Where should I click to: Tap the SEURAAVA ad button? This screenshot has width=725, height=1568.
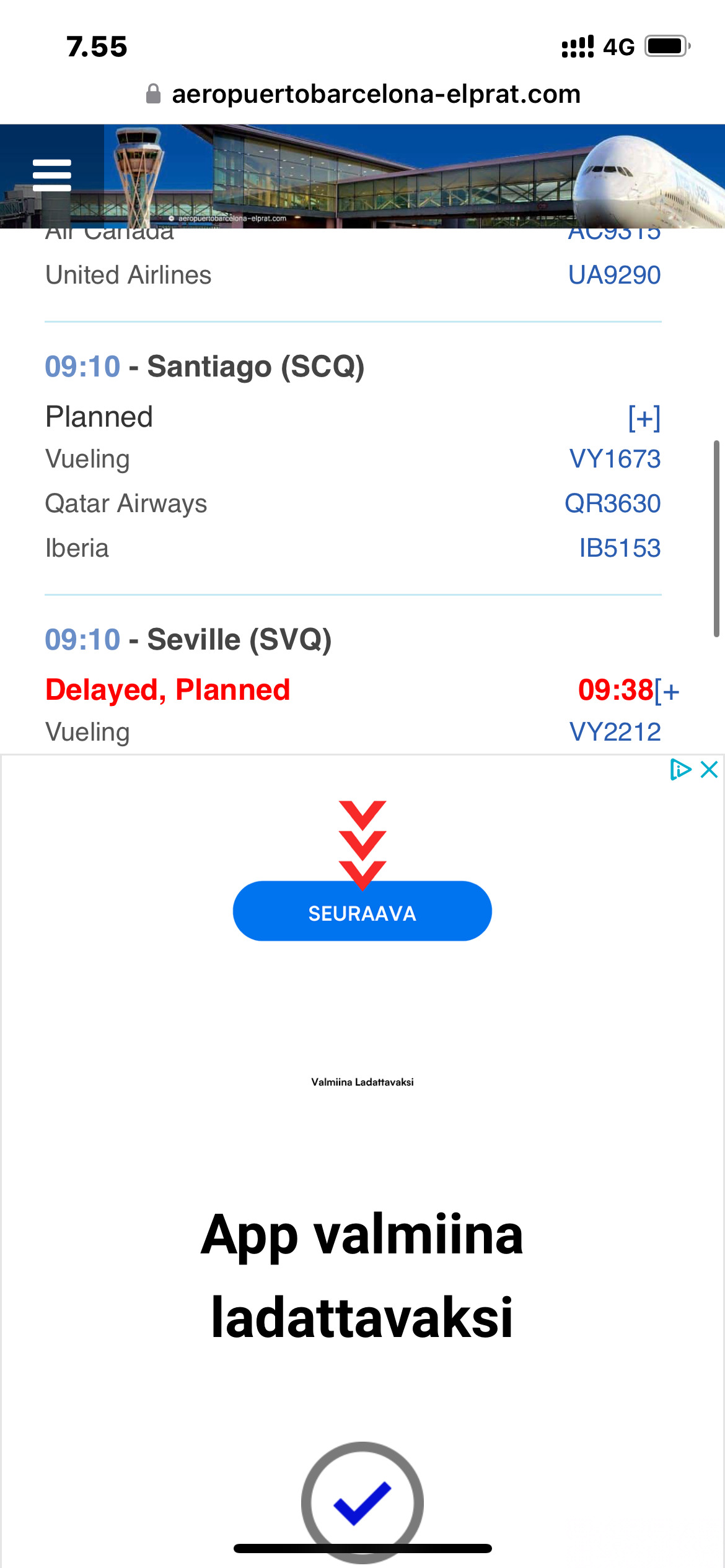coord(362,912)
